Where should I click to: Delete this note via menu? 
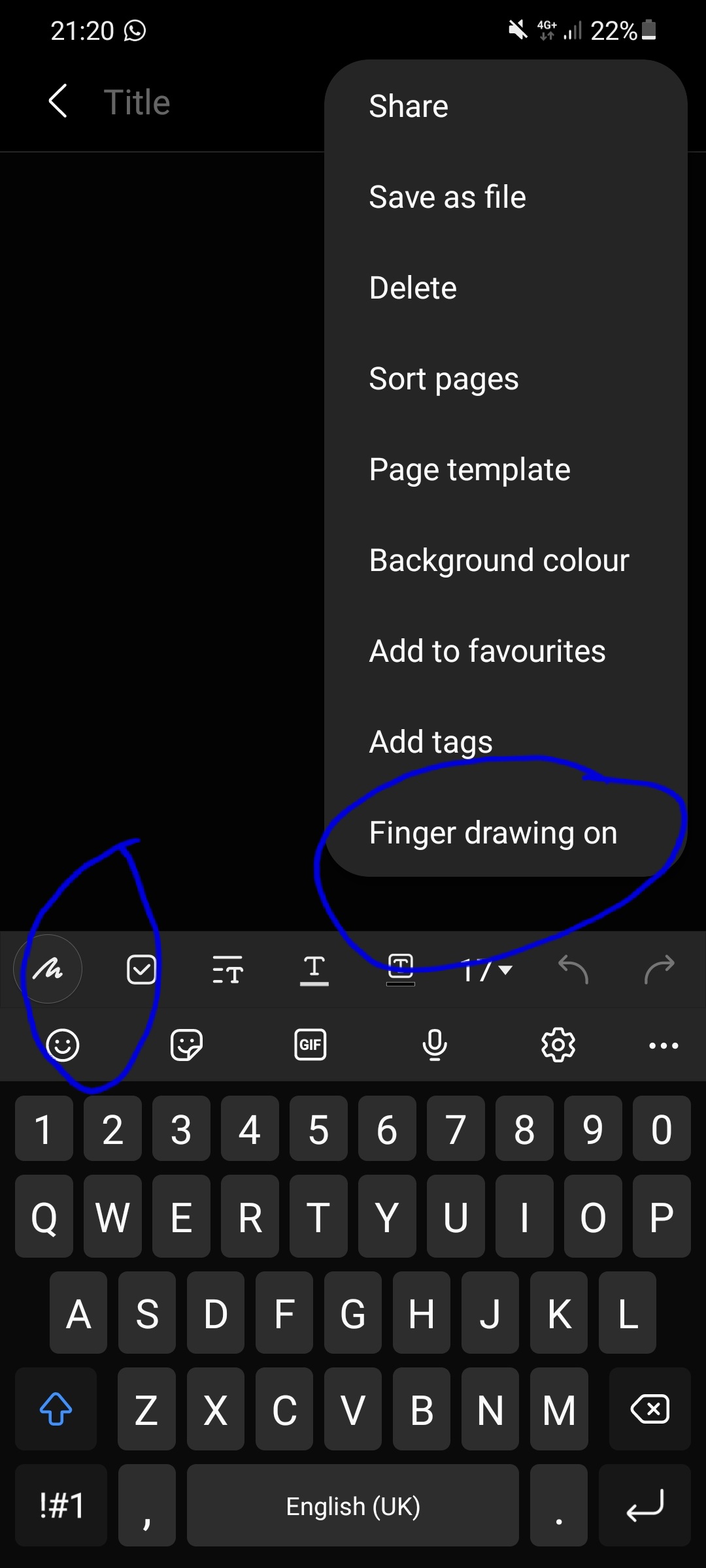[412, 287]
